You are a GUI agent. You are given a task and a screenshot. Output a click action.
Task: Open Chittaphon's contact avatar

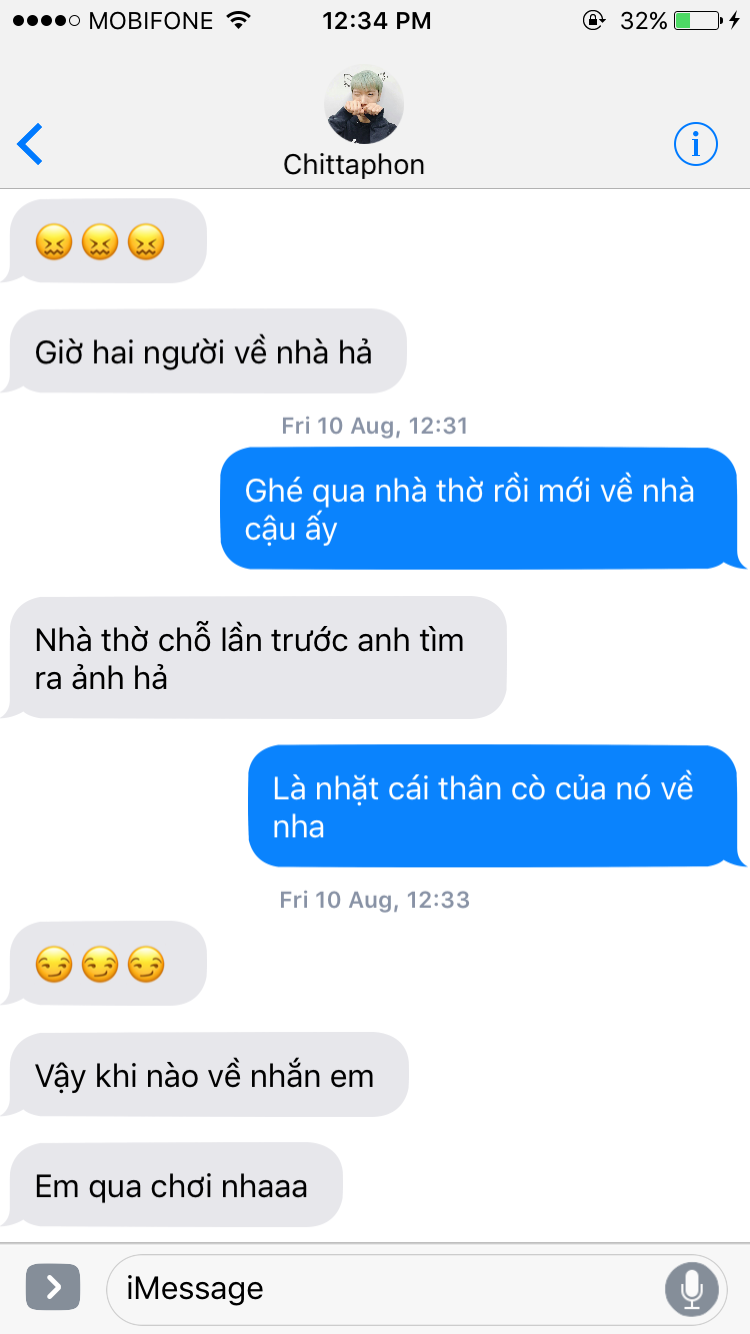[x=364, y=105]
